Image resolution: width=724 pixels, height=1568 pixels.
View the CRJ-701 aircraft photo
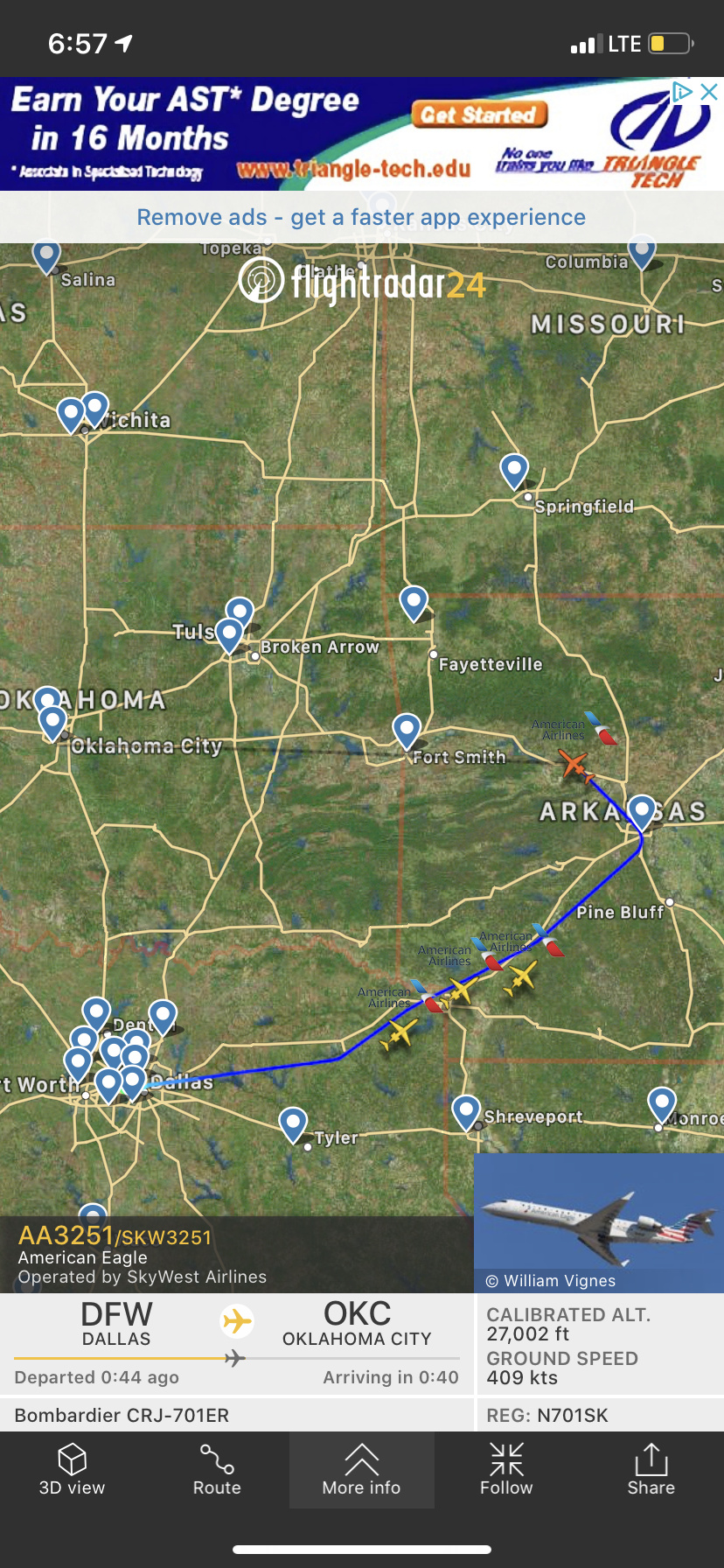click(598, 1216)
